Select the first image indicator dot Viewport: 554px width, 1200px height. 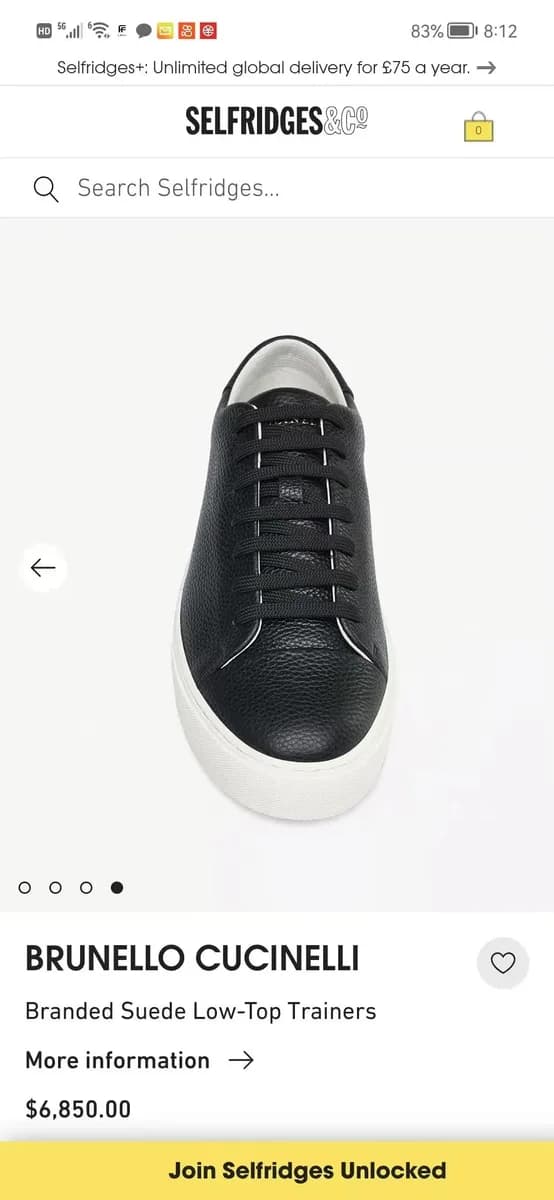click(x=26, y=887)
